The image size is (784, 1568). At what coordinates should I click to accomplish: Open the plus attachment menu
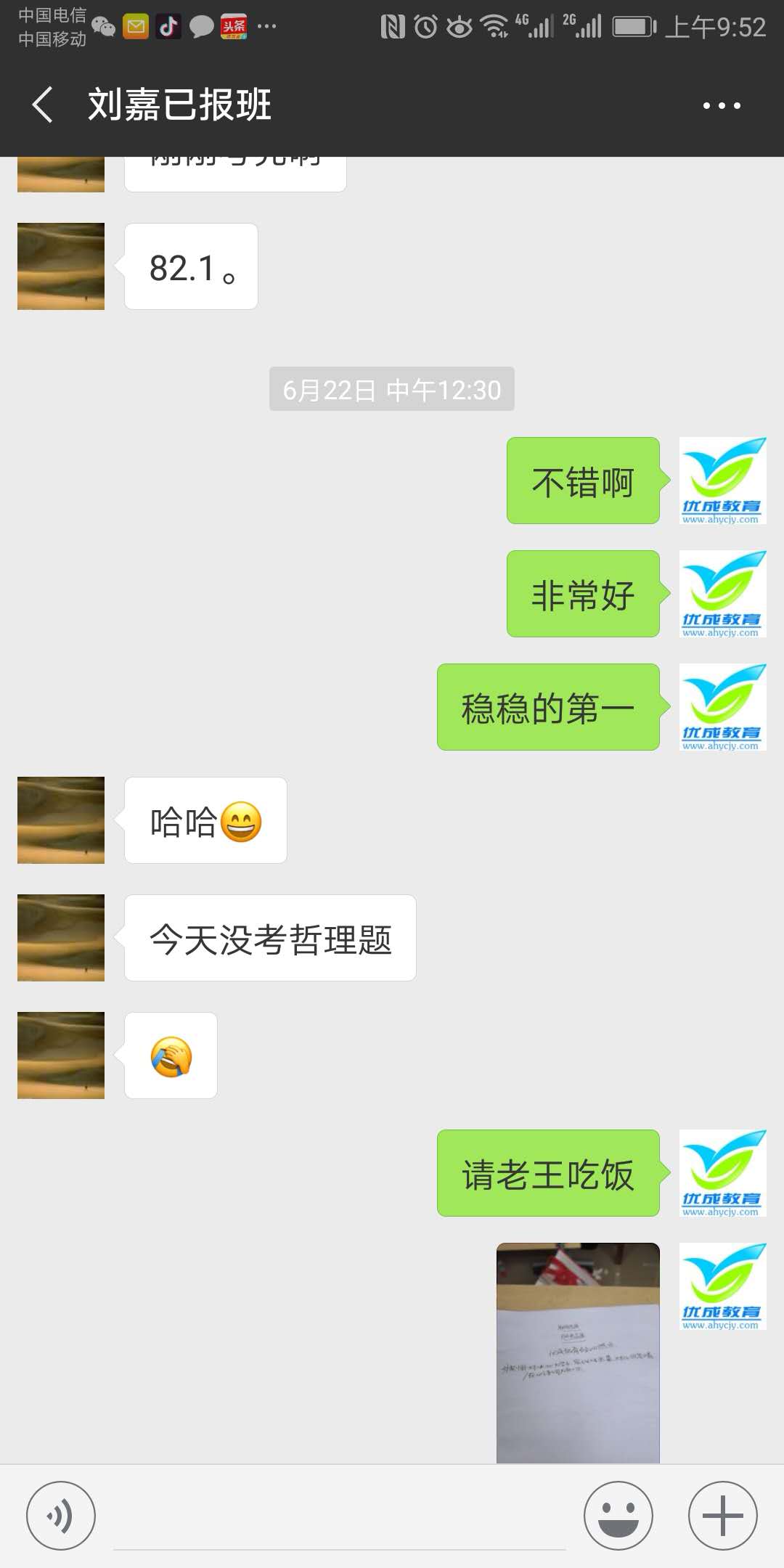point(721,1516)
